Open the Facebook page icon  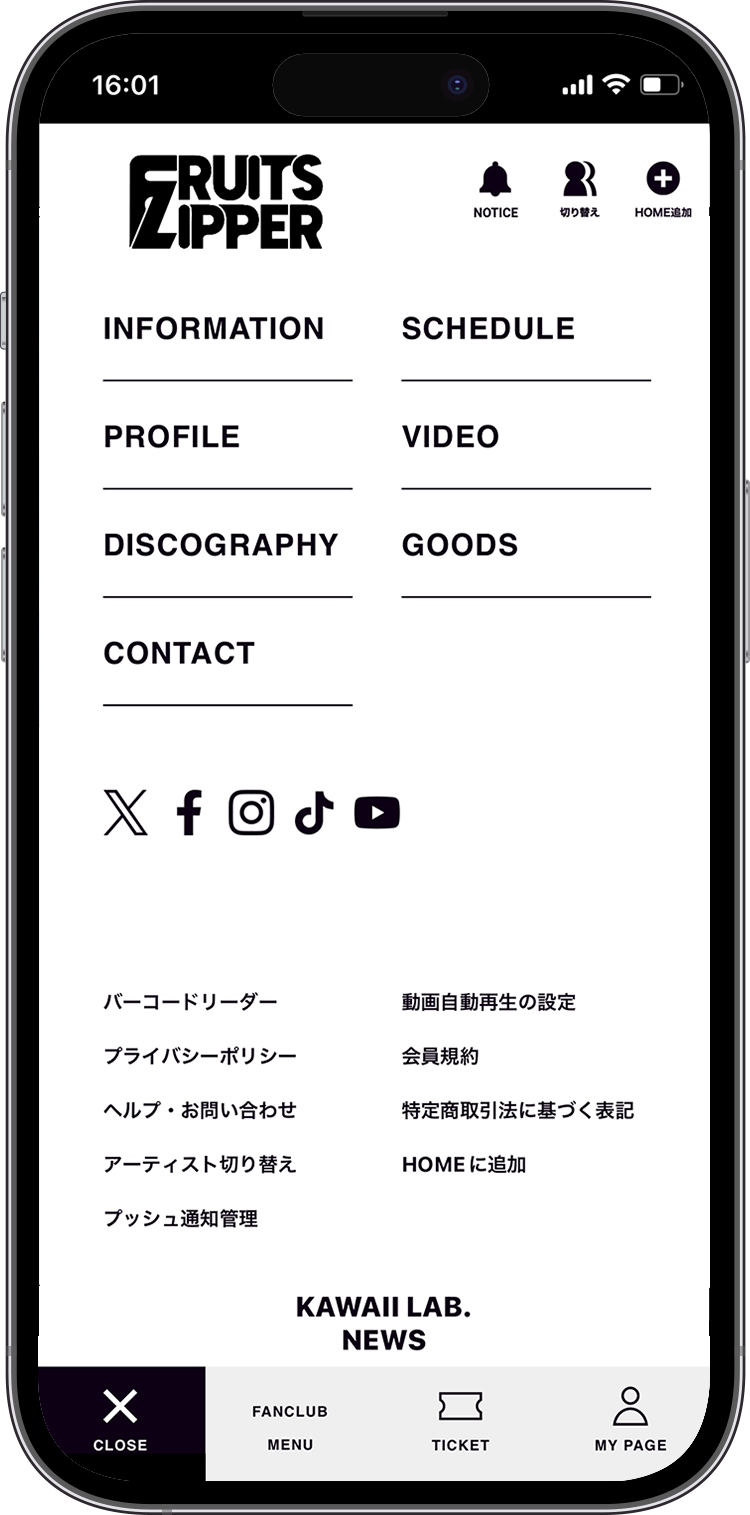189,812
